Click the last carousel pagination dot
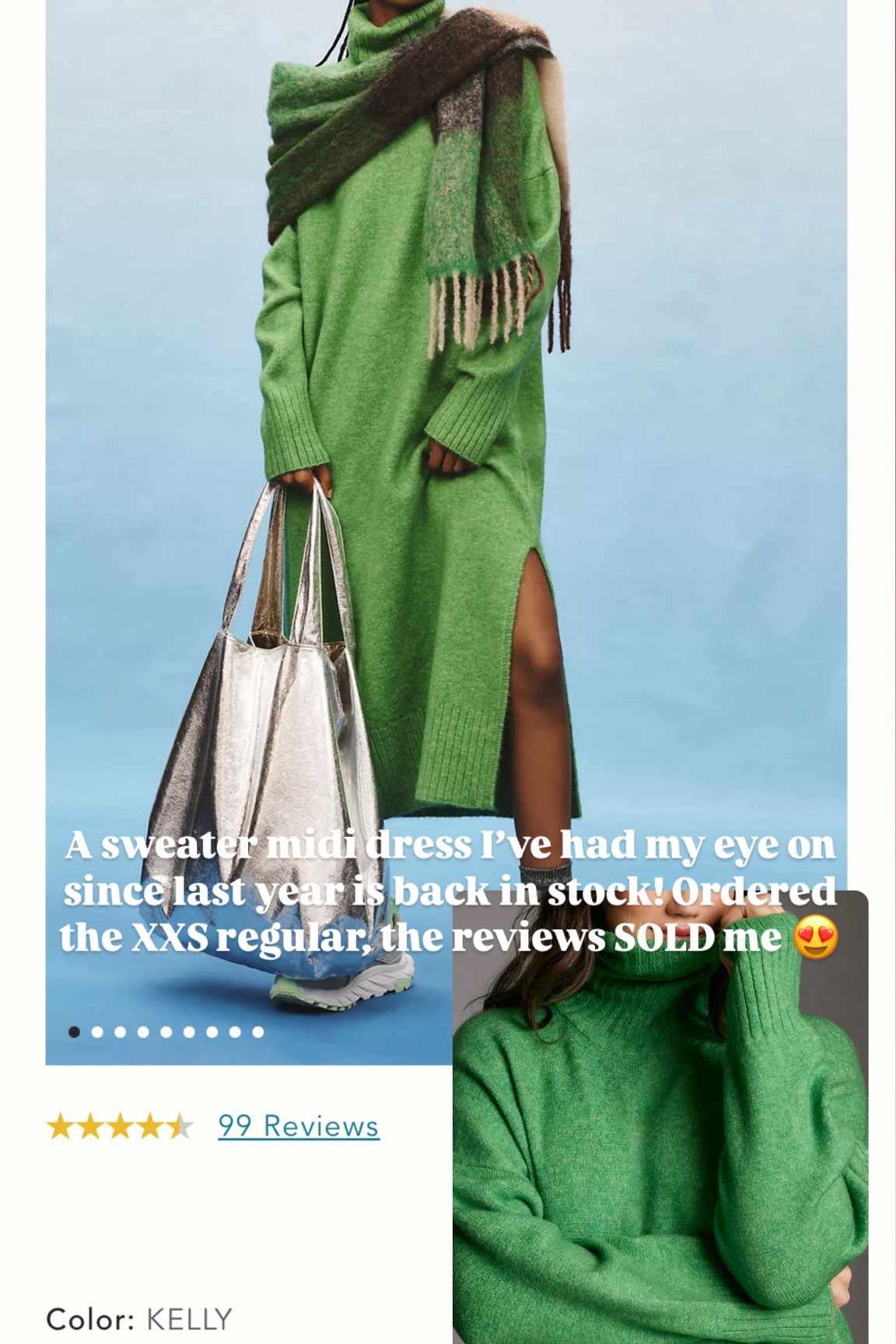Image resolution: width=896 pixels, height=1344 pixels. 257,1031
